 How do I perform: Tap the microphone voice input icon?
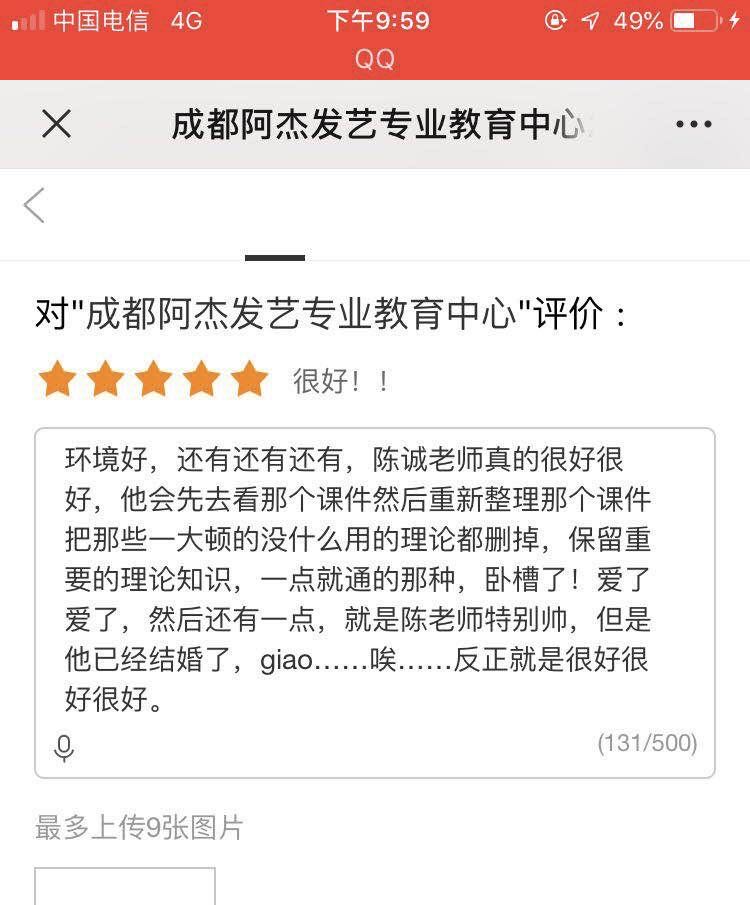click(64, 746)
